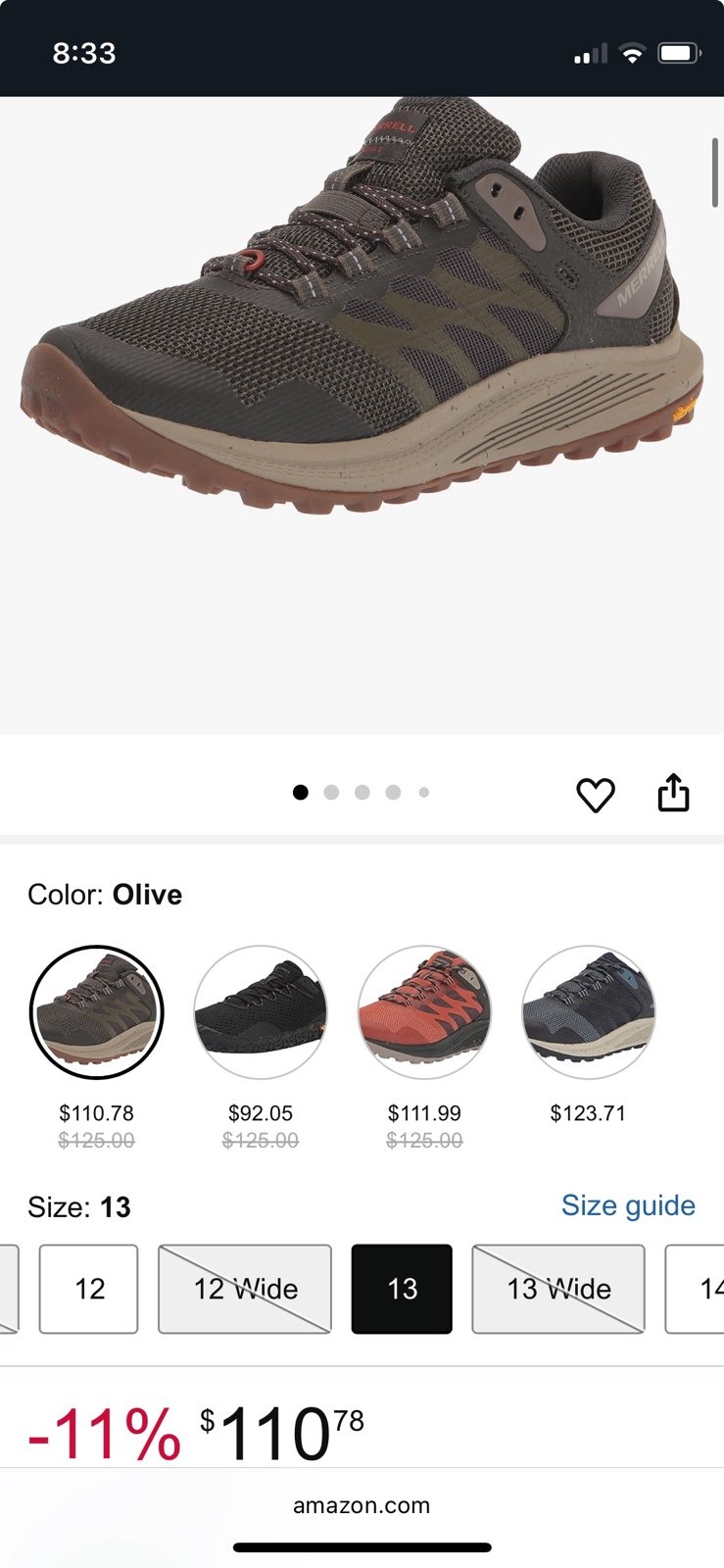Image resolution: width=724 pixels, height=1568 pixels.
Task: Select size 12 Wide
Action: [245, 1289]
